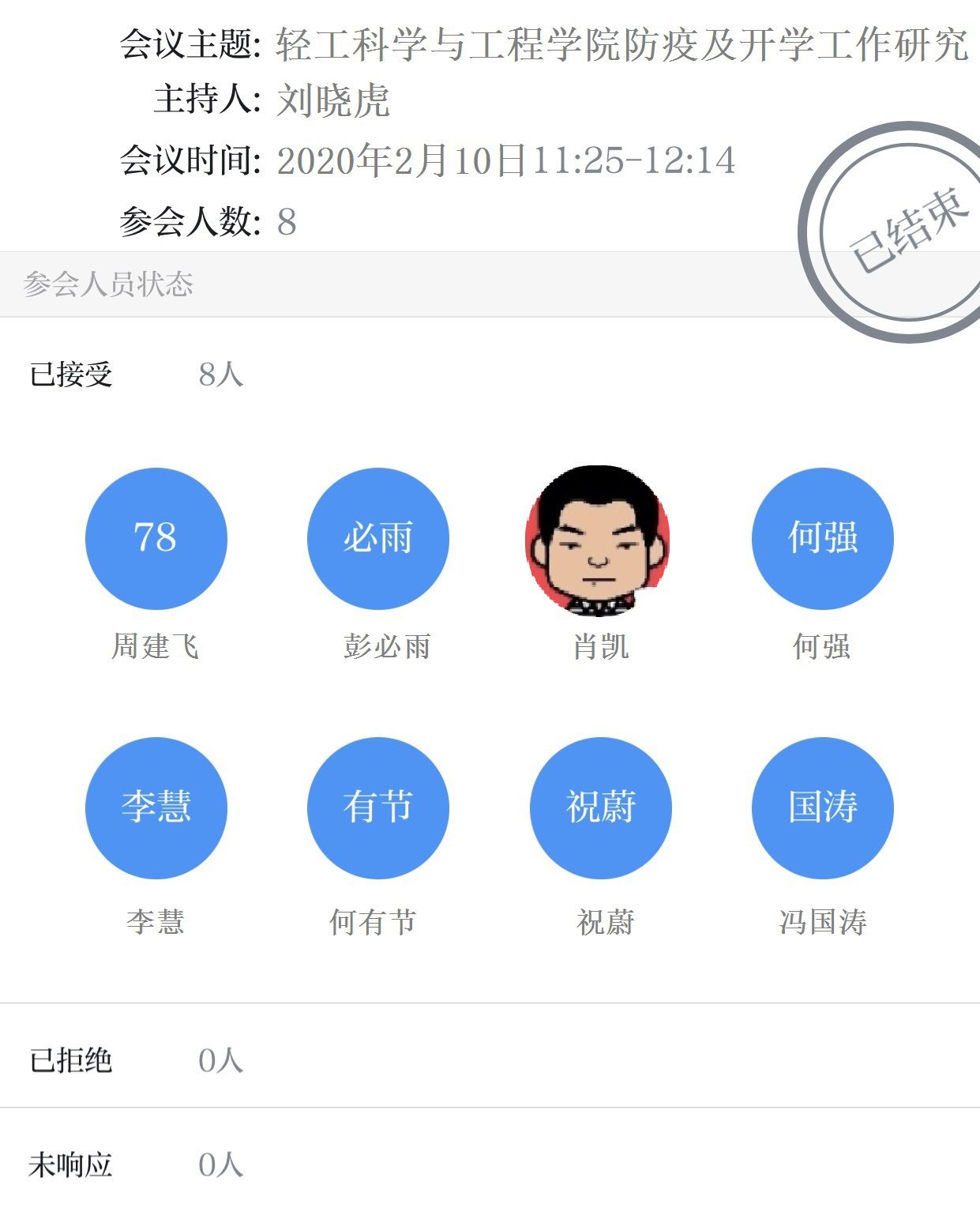View participant 彭必雨's profile
This screenshot has height=1208, width=980.
click(377, 539)
